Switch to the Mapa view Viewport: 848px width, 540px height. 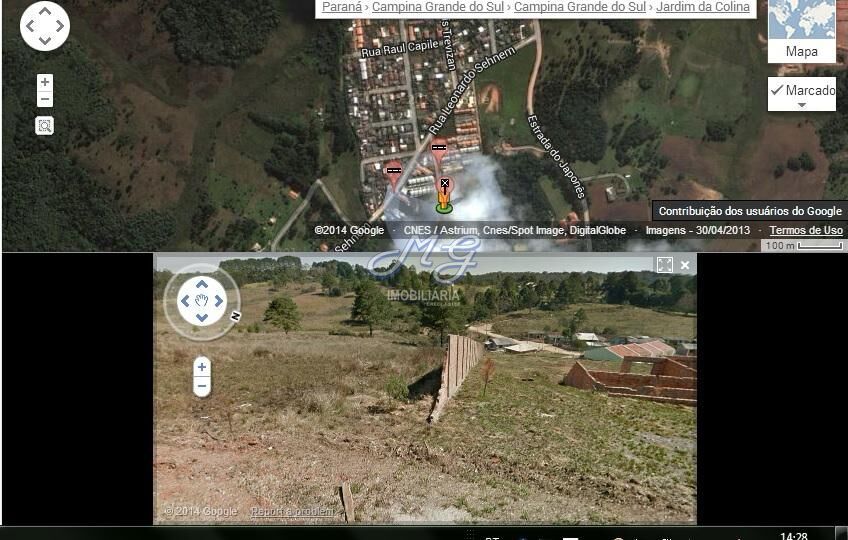tap(801, 32)
